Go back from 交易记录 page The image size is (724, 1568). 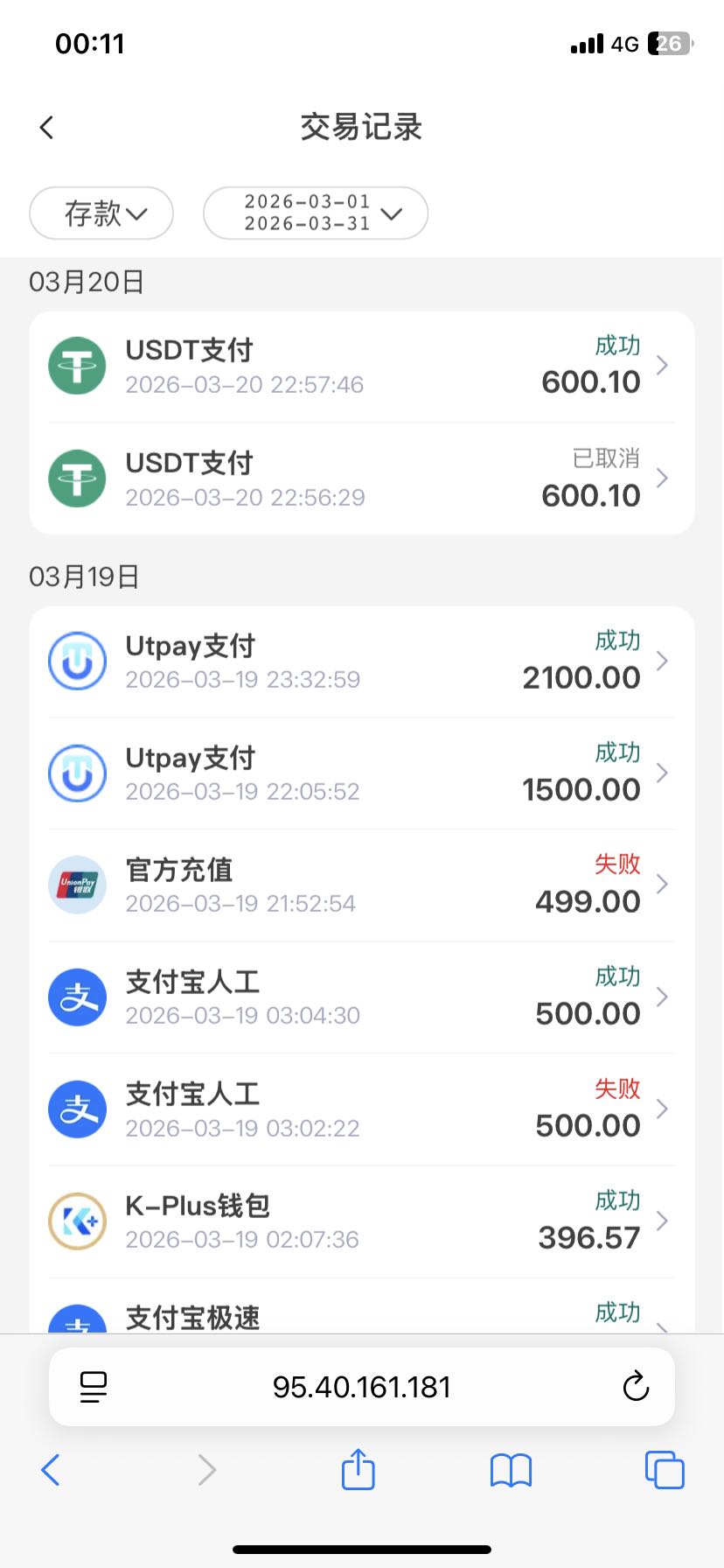(x=47, y=128)
